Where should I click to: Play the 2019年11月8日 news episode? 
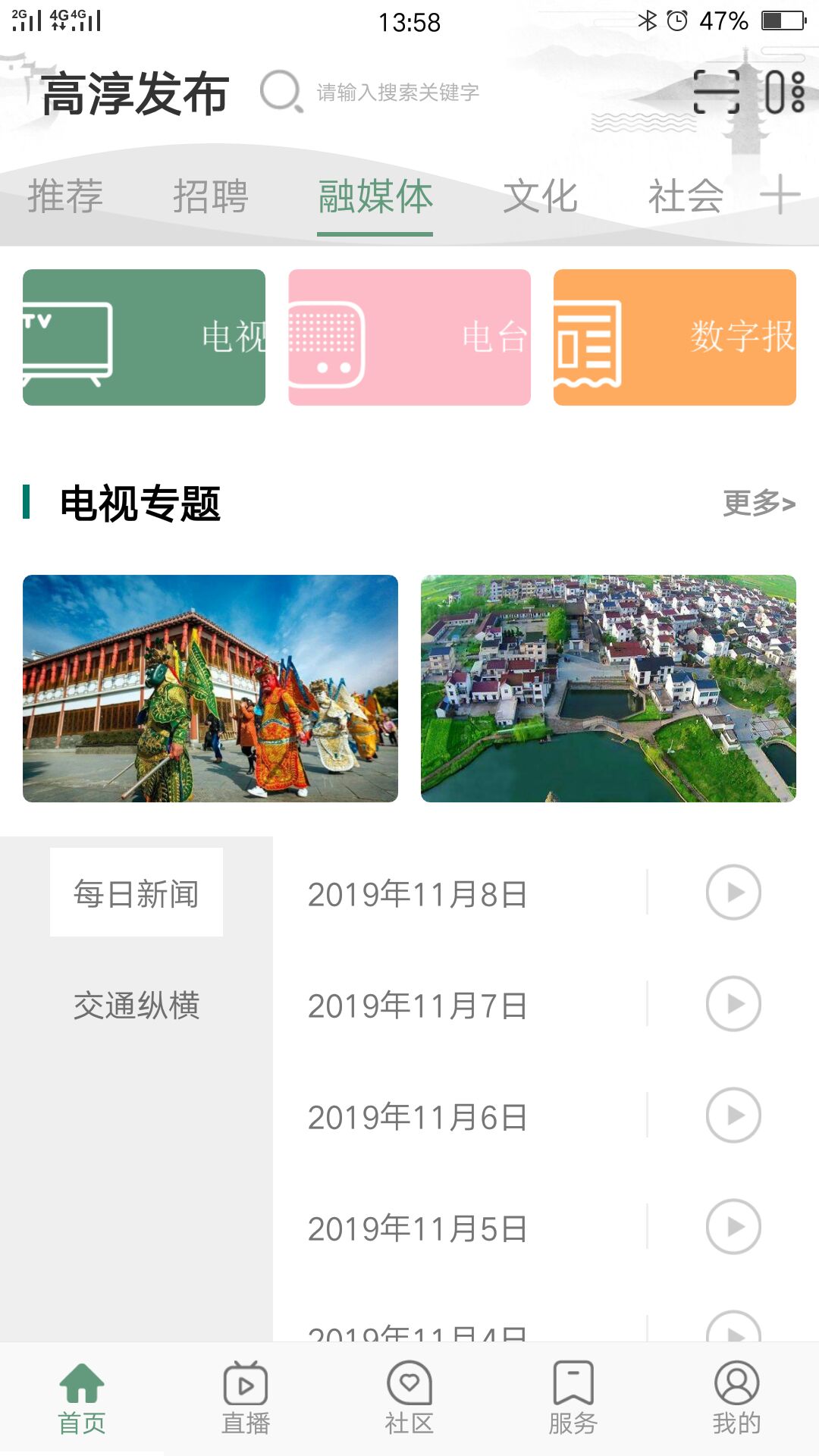734,893
